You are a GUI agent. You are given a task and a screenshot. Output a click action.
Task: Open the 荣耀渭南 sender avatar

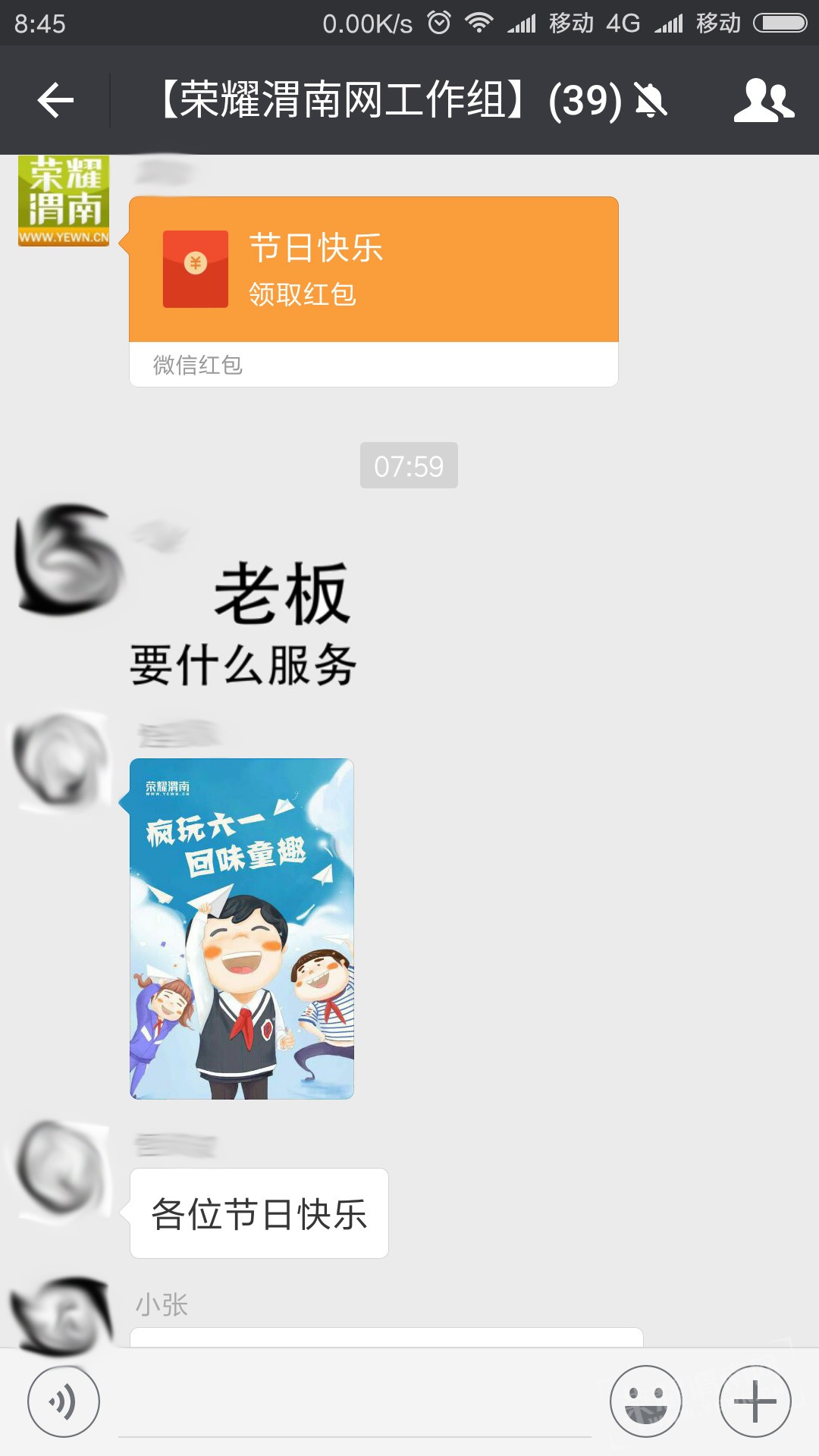(64, 200)
